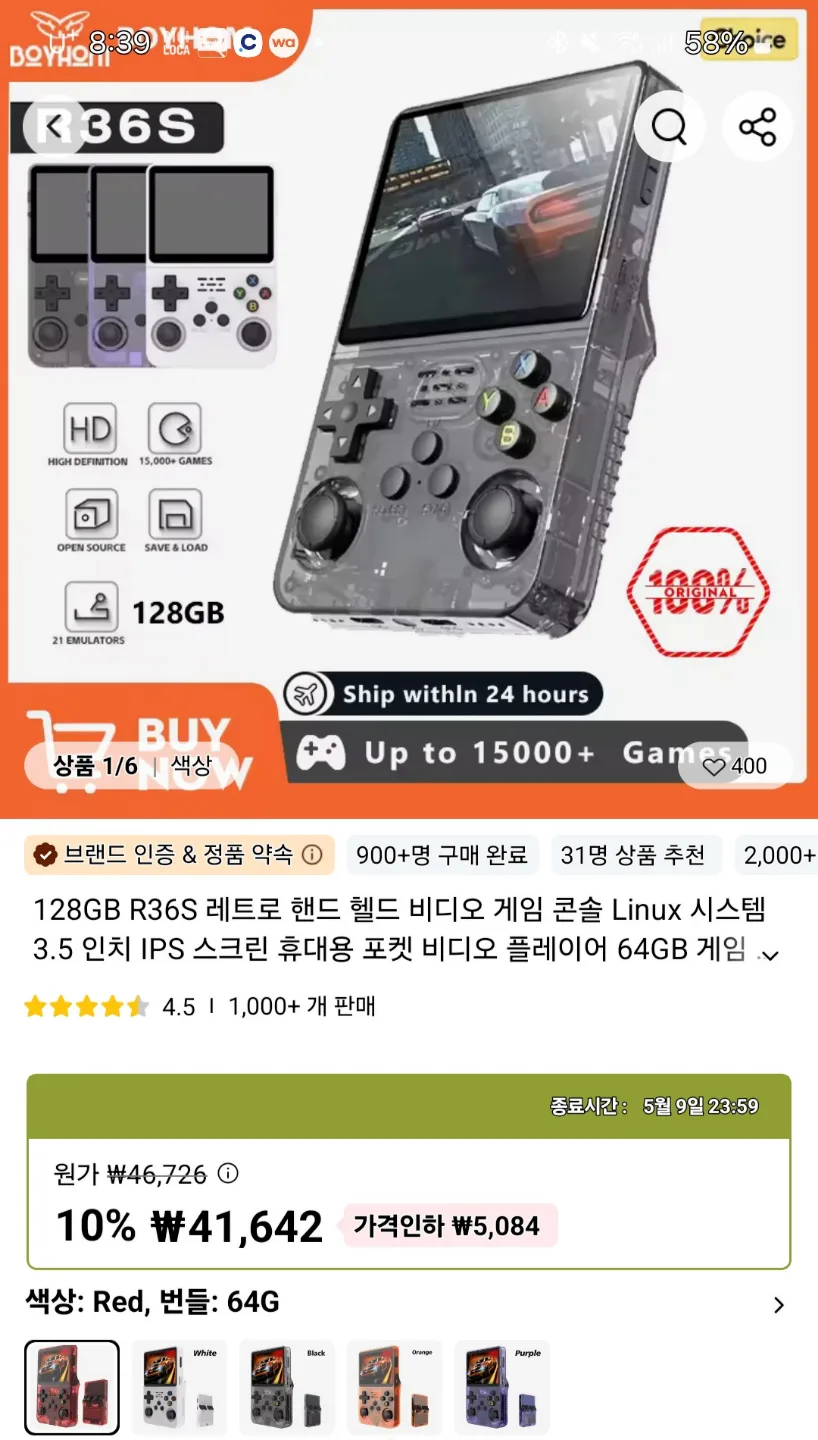Add to wishlist with the heart showing 400
This screenshot has height=1440, width=818.
(735, 766)
